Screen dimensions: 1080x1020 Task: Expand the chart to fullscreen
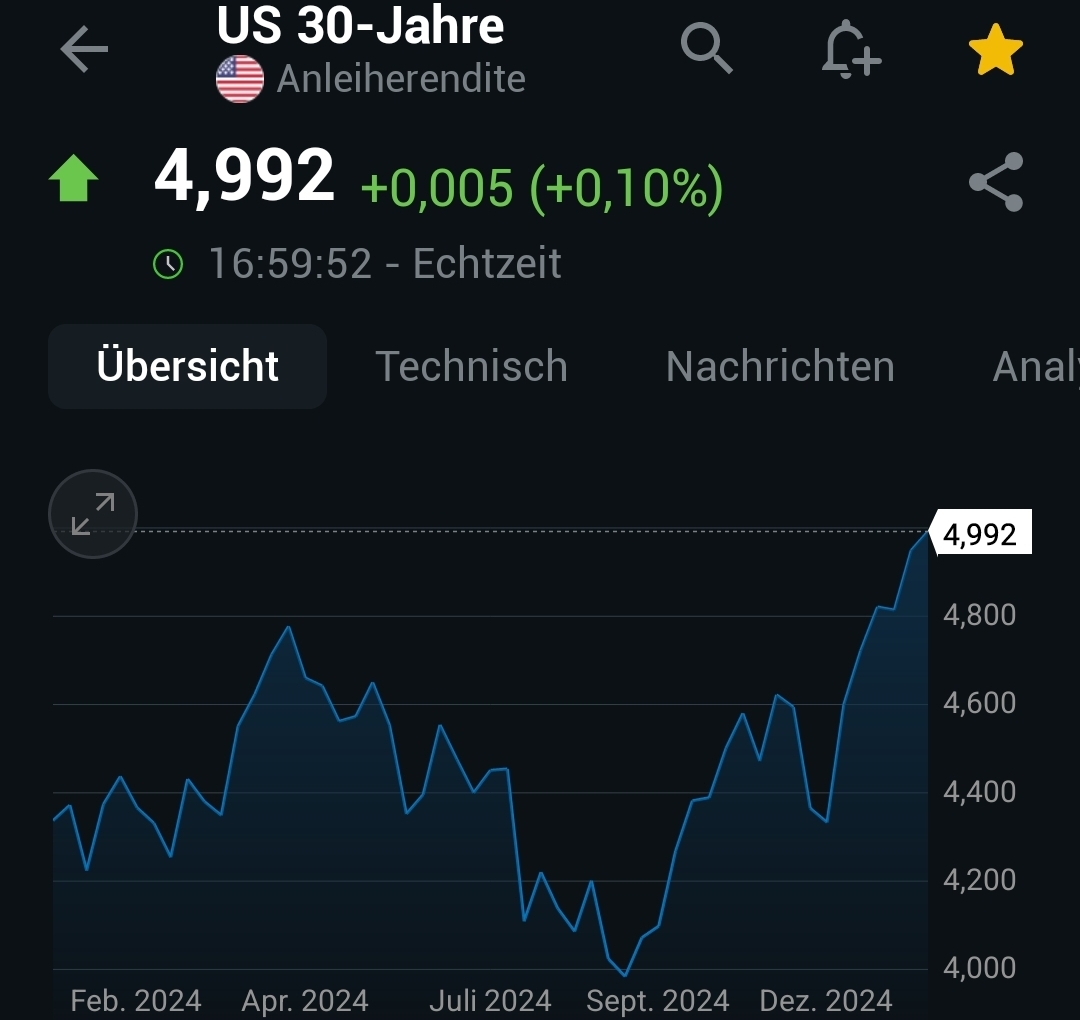click(93, 514)
